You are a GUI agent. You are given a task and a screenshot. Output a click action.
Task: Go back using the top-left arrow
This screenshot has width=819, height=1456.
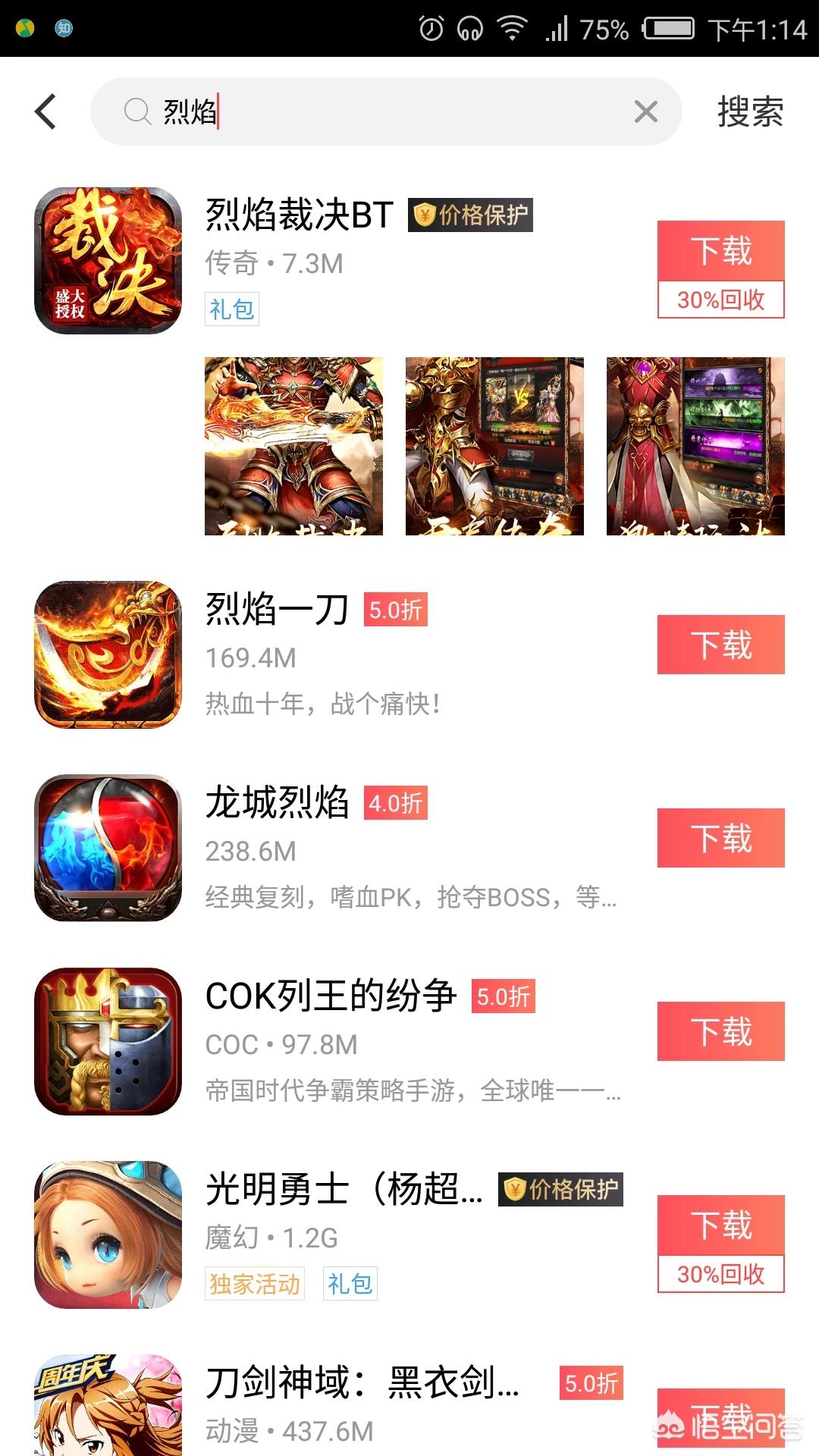46,111
